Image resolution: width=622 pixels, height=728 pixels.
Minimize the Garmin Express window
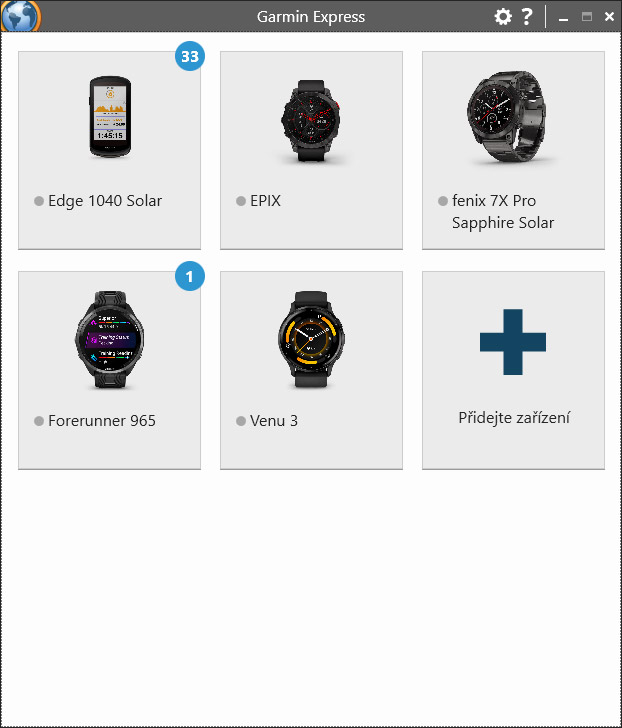click(564, 17)
